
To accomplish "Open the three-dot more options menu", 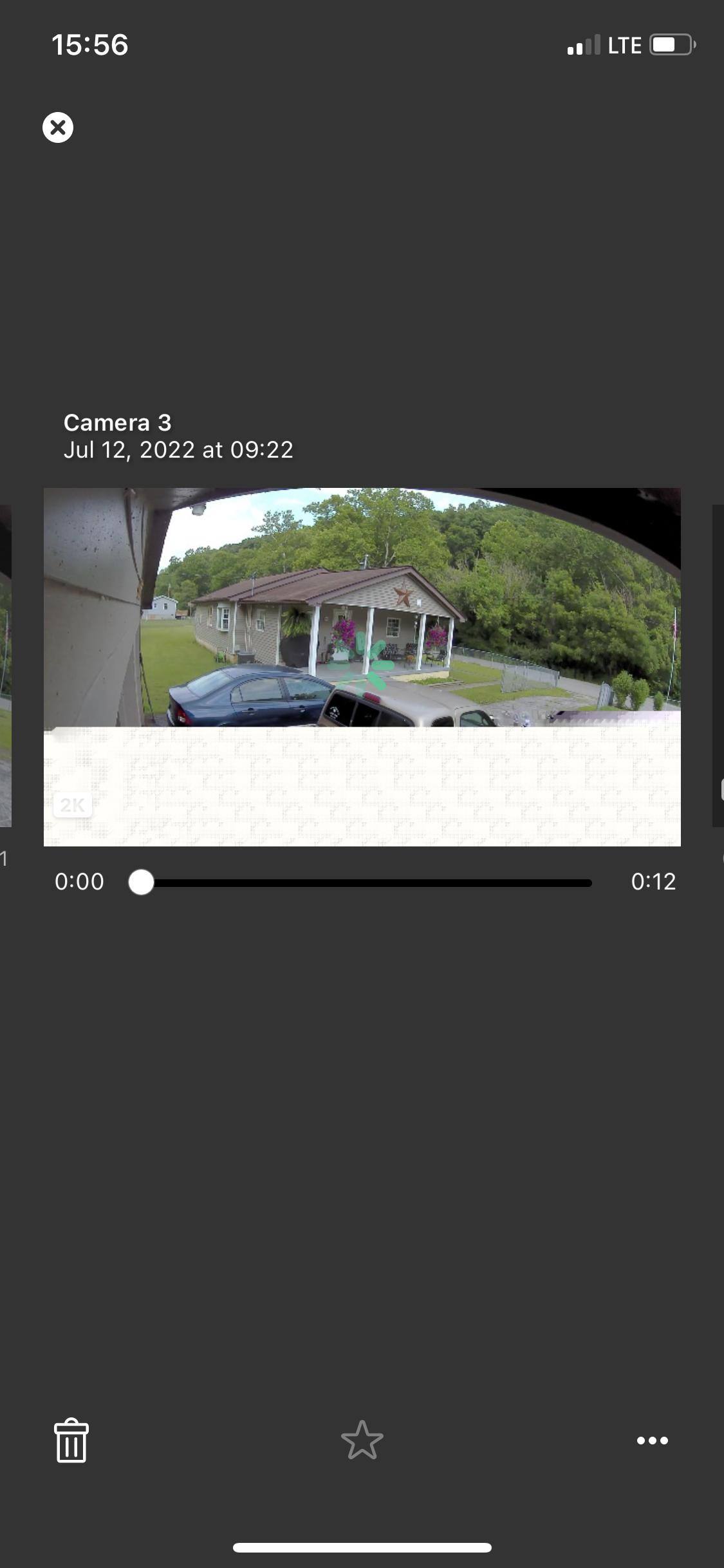I will tap(652, 1441).
